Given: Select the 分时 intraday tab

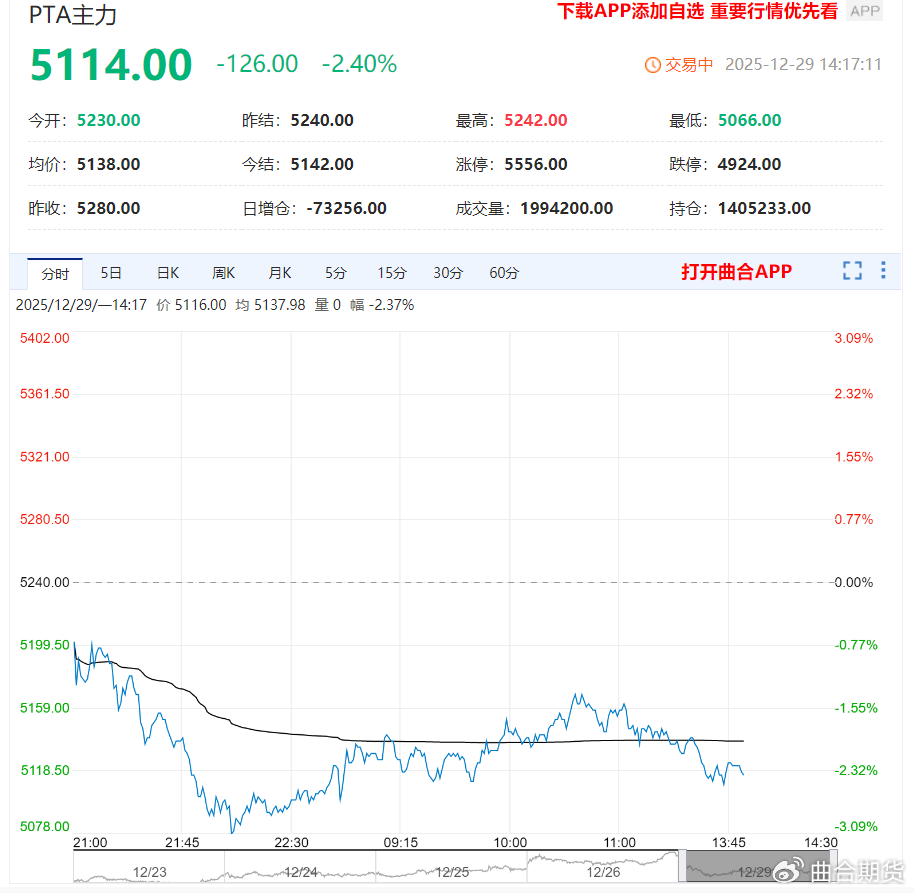Looking at the screenshot, I should [55, 273].
